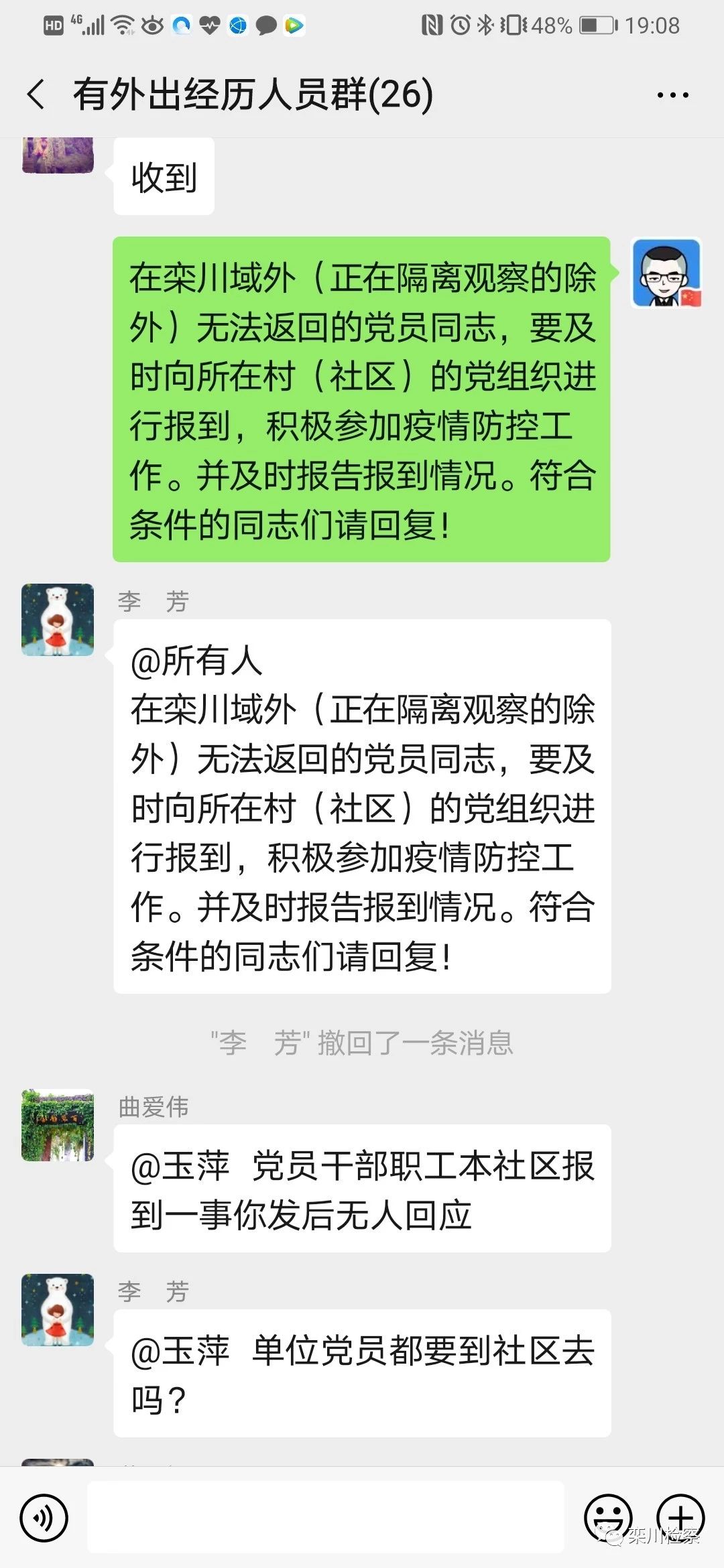Open avatar of the 收到 message sender

coord(58,155)
